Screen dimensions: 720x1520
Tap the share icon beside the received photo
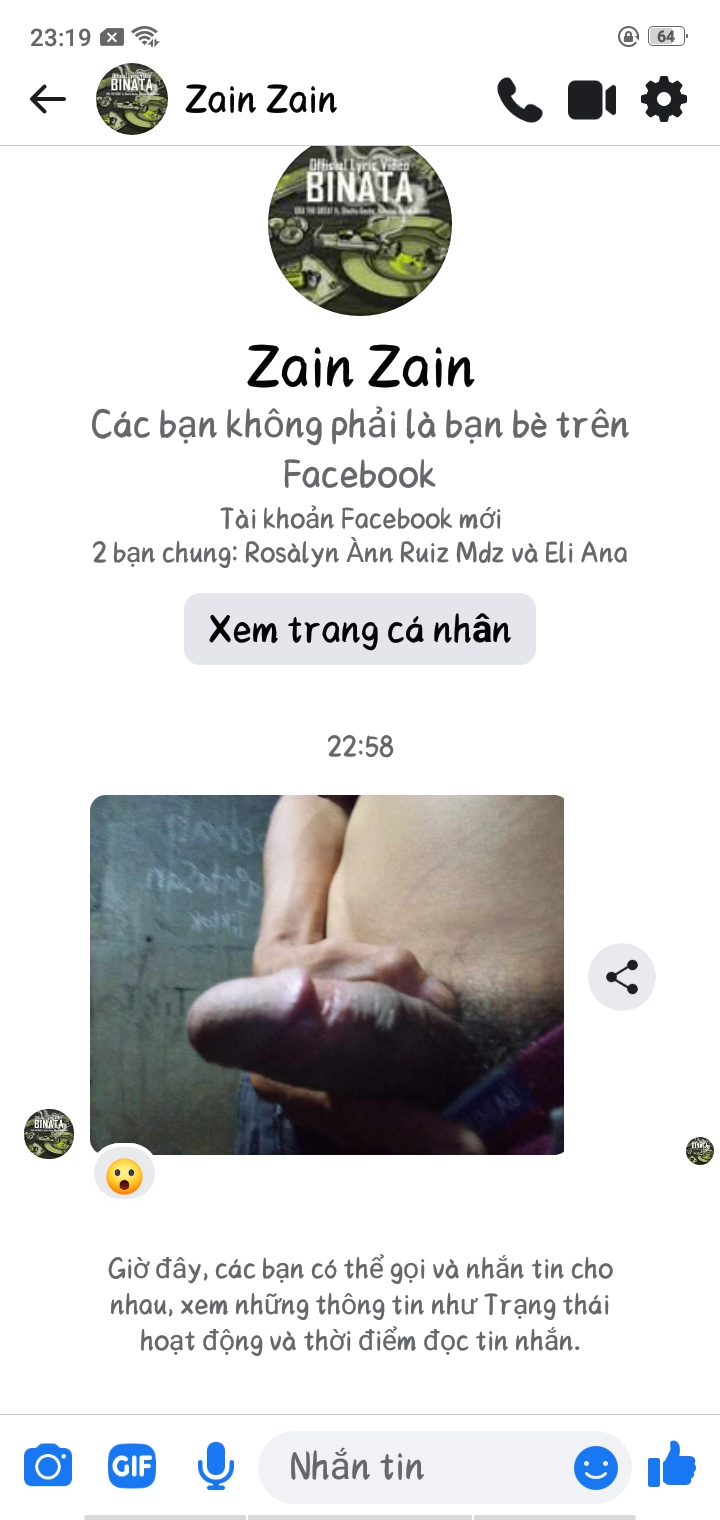[621, 977]
